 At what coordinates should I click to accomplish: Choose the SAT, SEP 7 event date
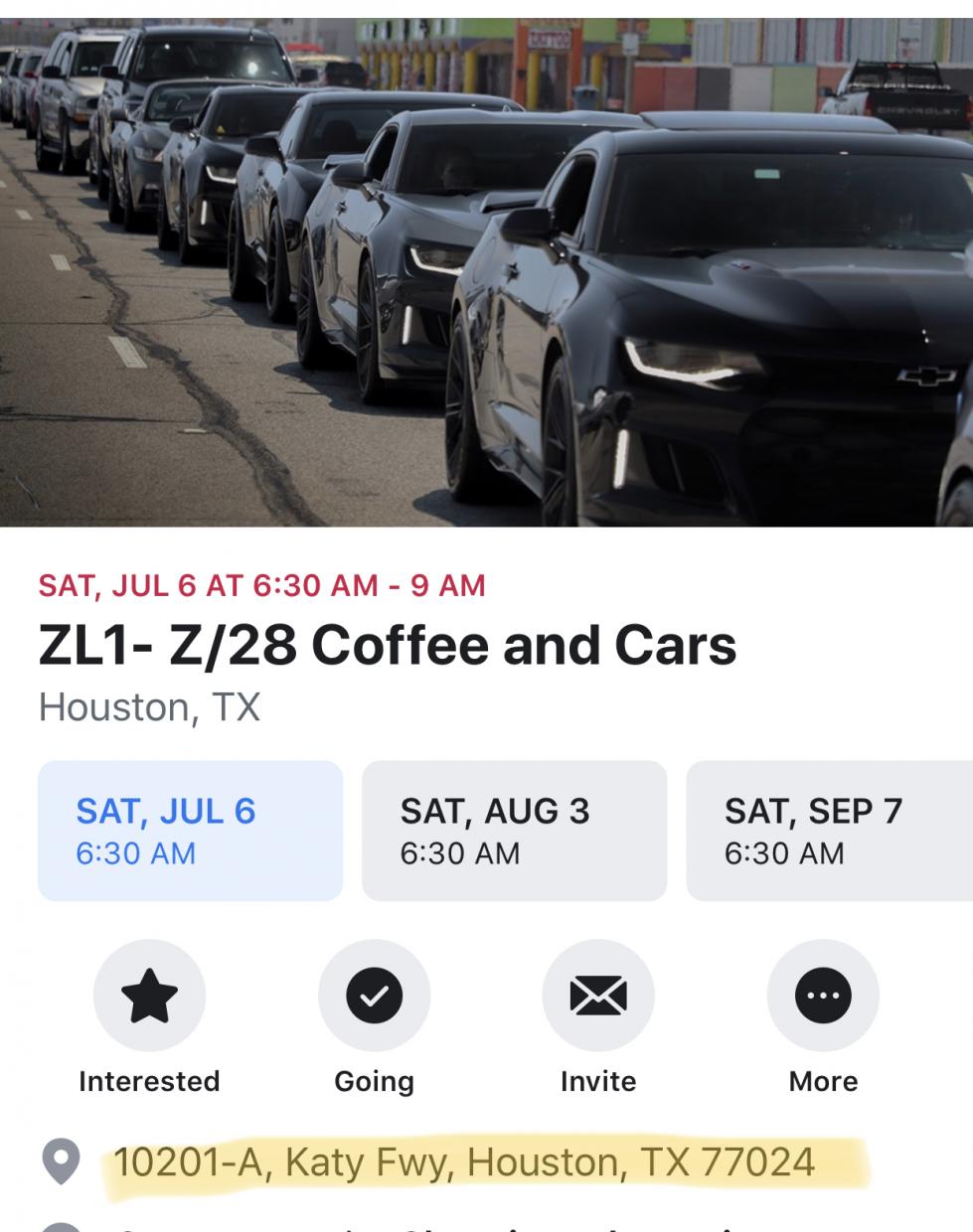coord(830,831)
